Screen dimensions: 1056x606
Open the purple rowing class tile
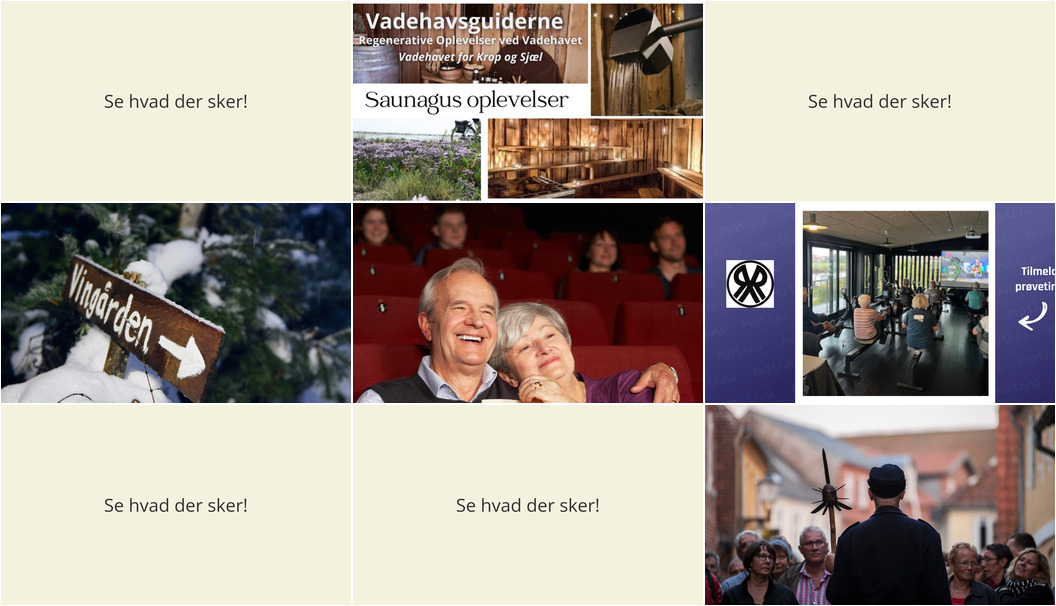click(x=879, y=303)
